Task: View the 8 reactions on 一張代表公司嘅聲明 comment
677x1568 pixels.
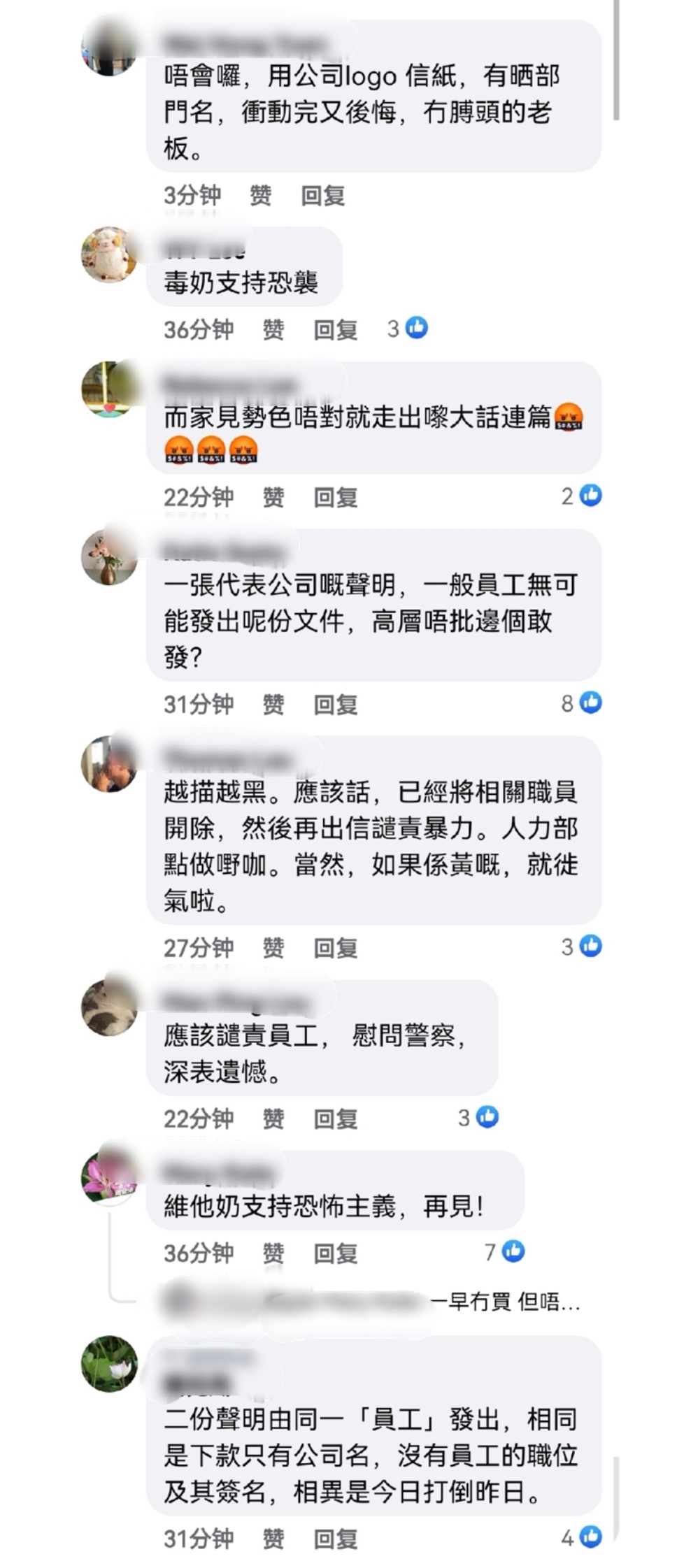Action: [x=582, y=703]
